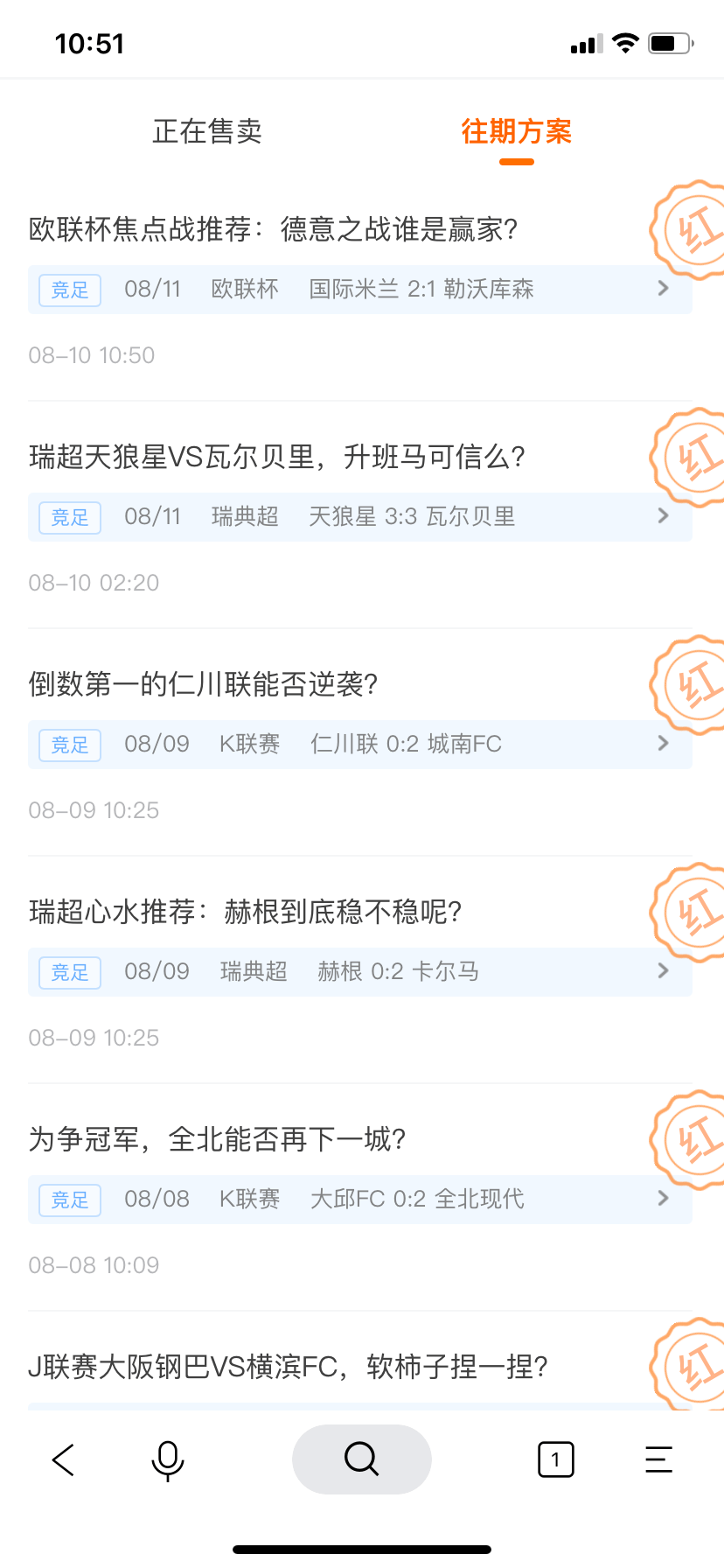Go back with the browser back arrow
This screenshot has height=1568, width=724.
64,1459
